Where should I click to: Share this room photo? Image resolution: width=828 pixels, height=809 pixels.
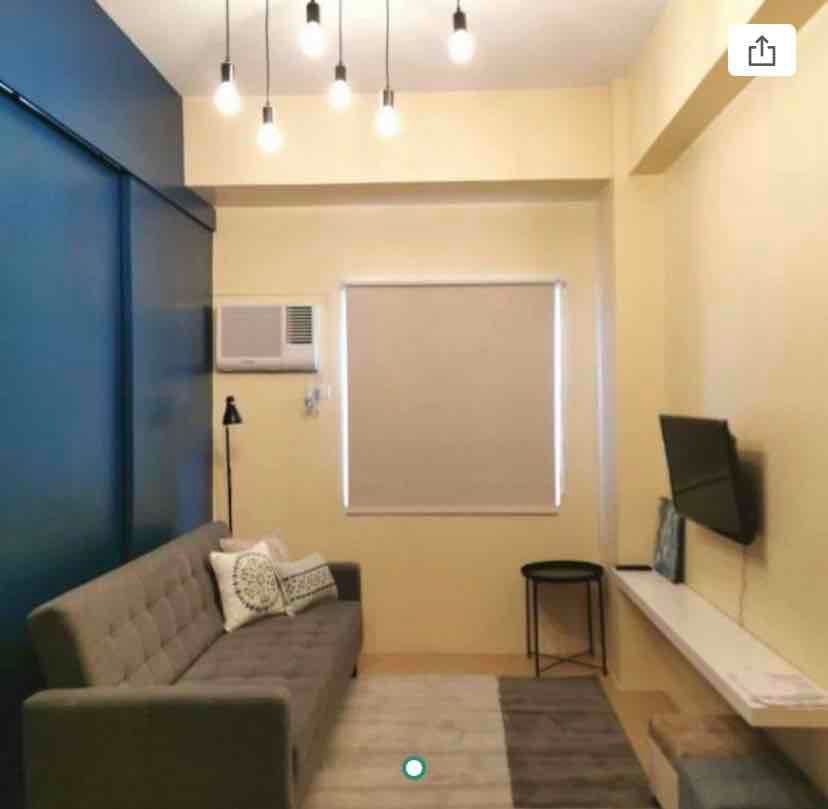(761, 50)
